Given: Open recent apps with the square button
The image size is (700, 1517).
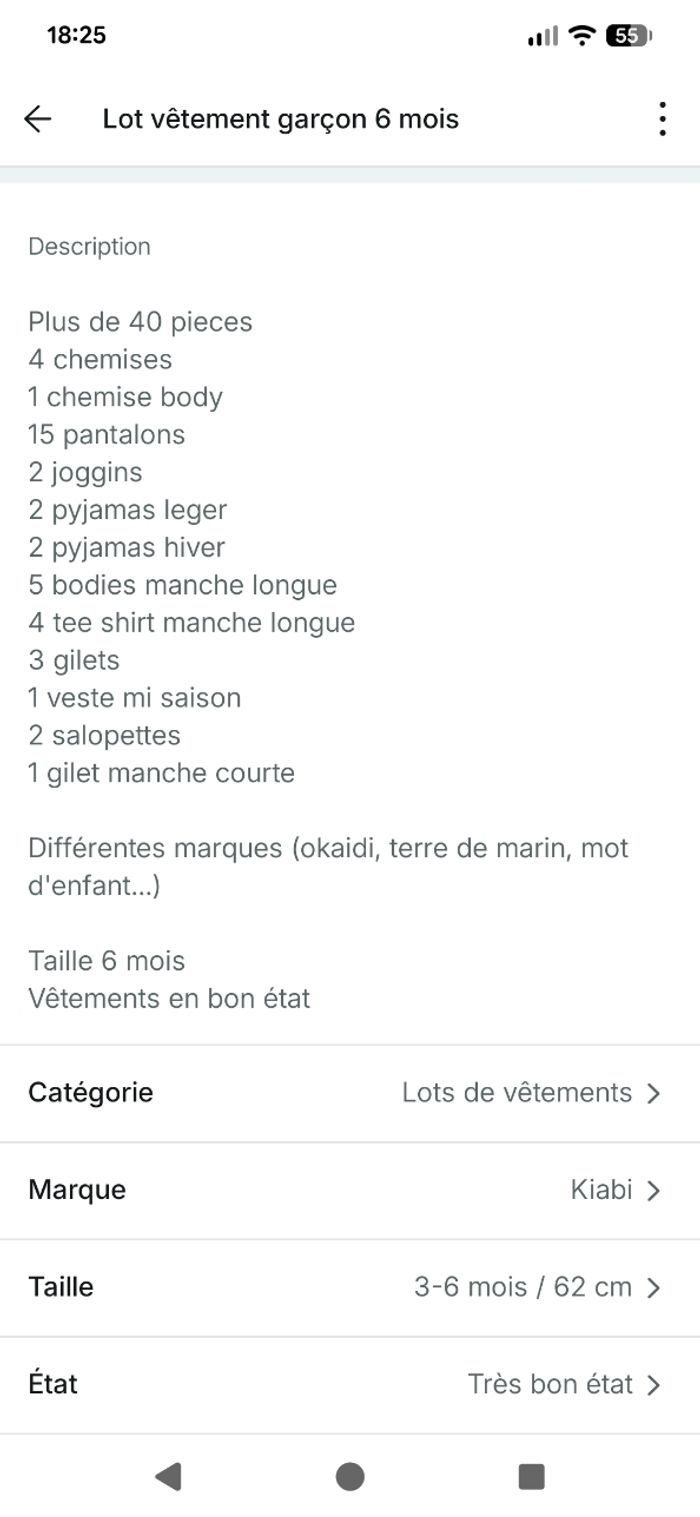Looking at the screenshot, I should [x=531, y=1476].
